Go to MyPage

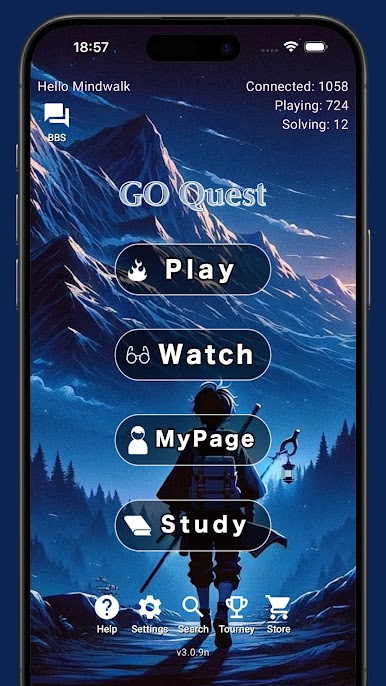point(193,439)
